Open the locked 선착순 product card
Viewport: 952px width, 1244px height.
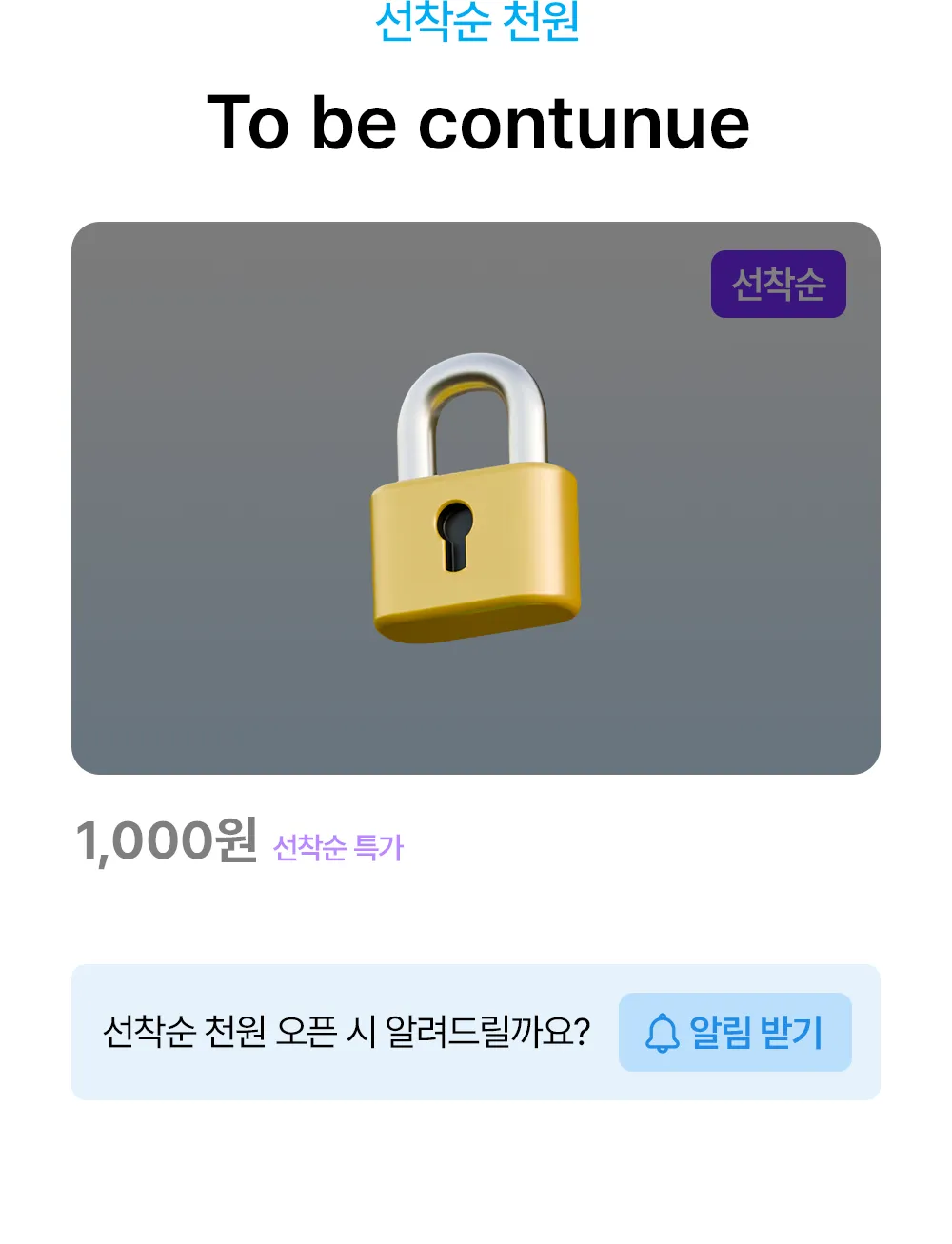point(475,498)
